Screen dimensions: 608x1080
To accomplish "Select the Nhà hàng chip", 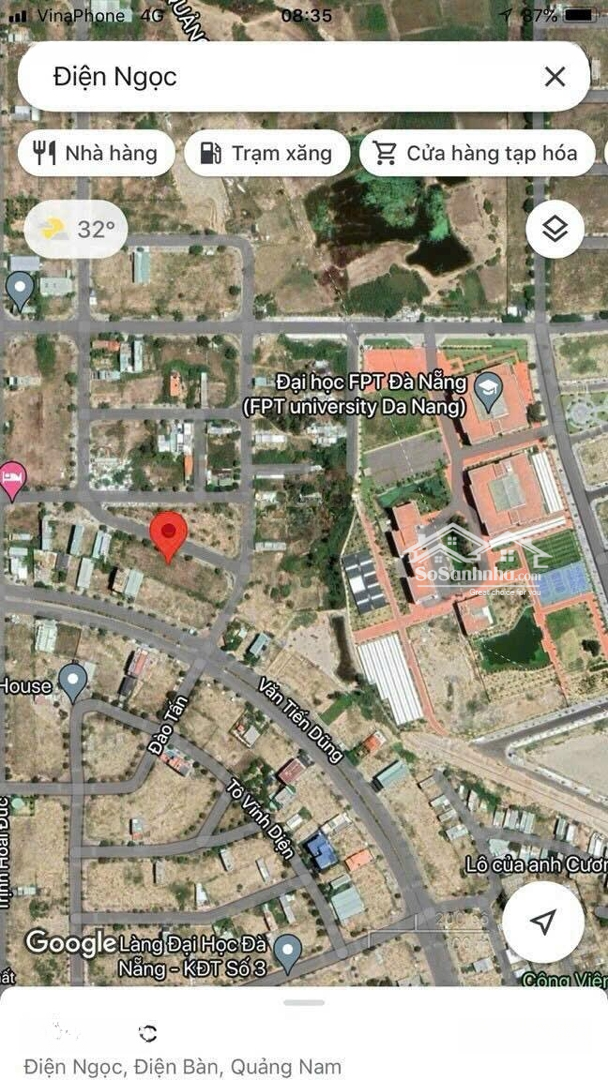I will pos(96,153).
